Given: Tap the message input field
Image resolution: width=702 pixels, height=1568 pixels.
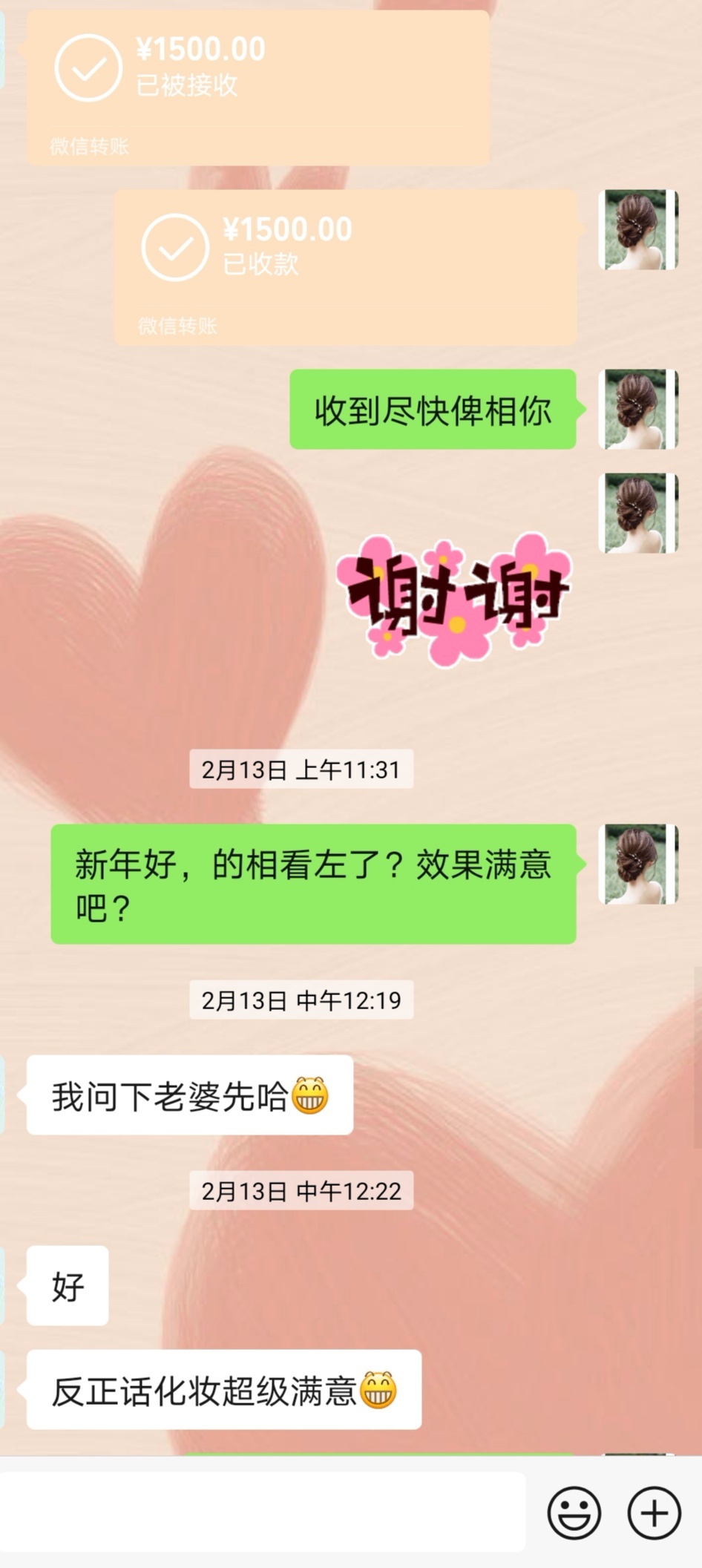Looking at the screenshot, I should pyautogui.click(x=263, y=1512).
